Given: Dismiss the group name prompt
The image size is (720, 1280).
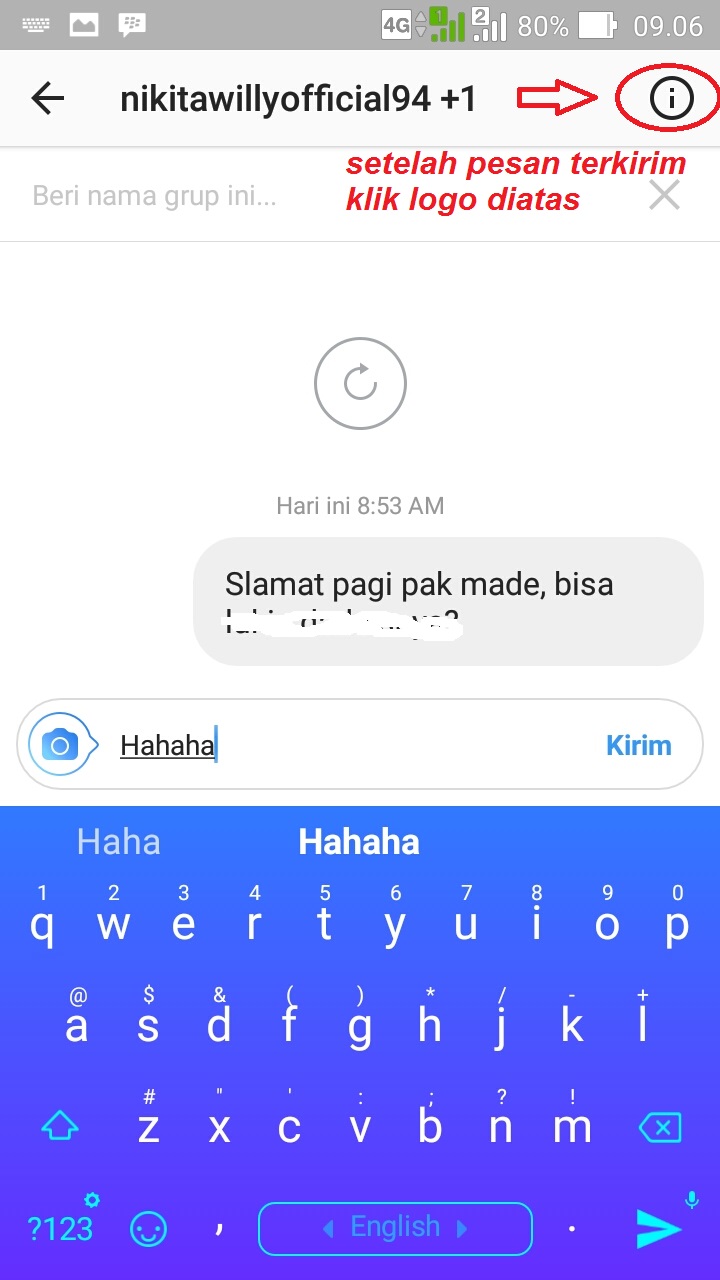Looking at the screenshot, I should 664,196.
